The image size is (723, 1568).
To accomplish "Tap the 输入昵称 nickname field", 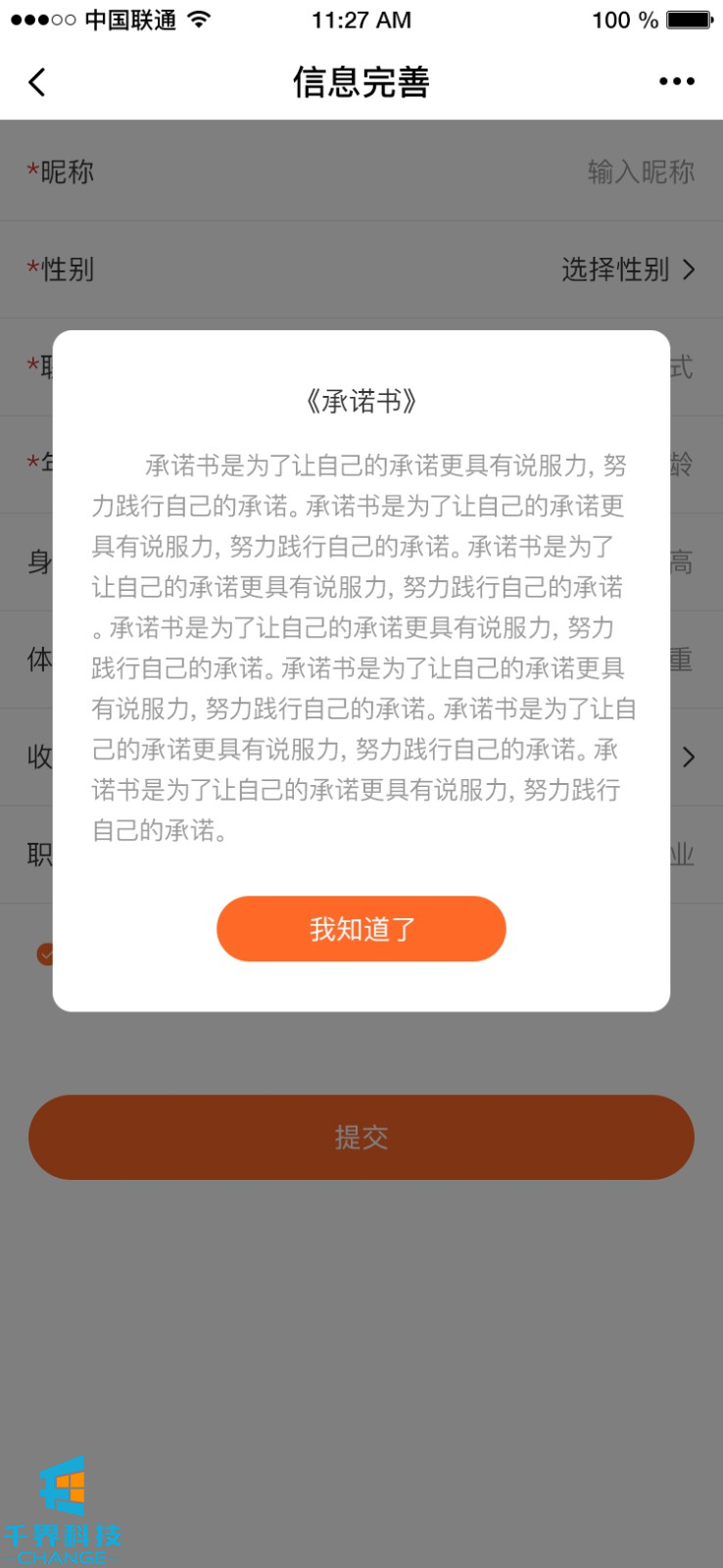I will pyautogui.click(x=640, y=172).
